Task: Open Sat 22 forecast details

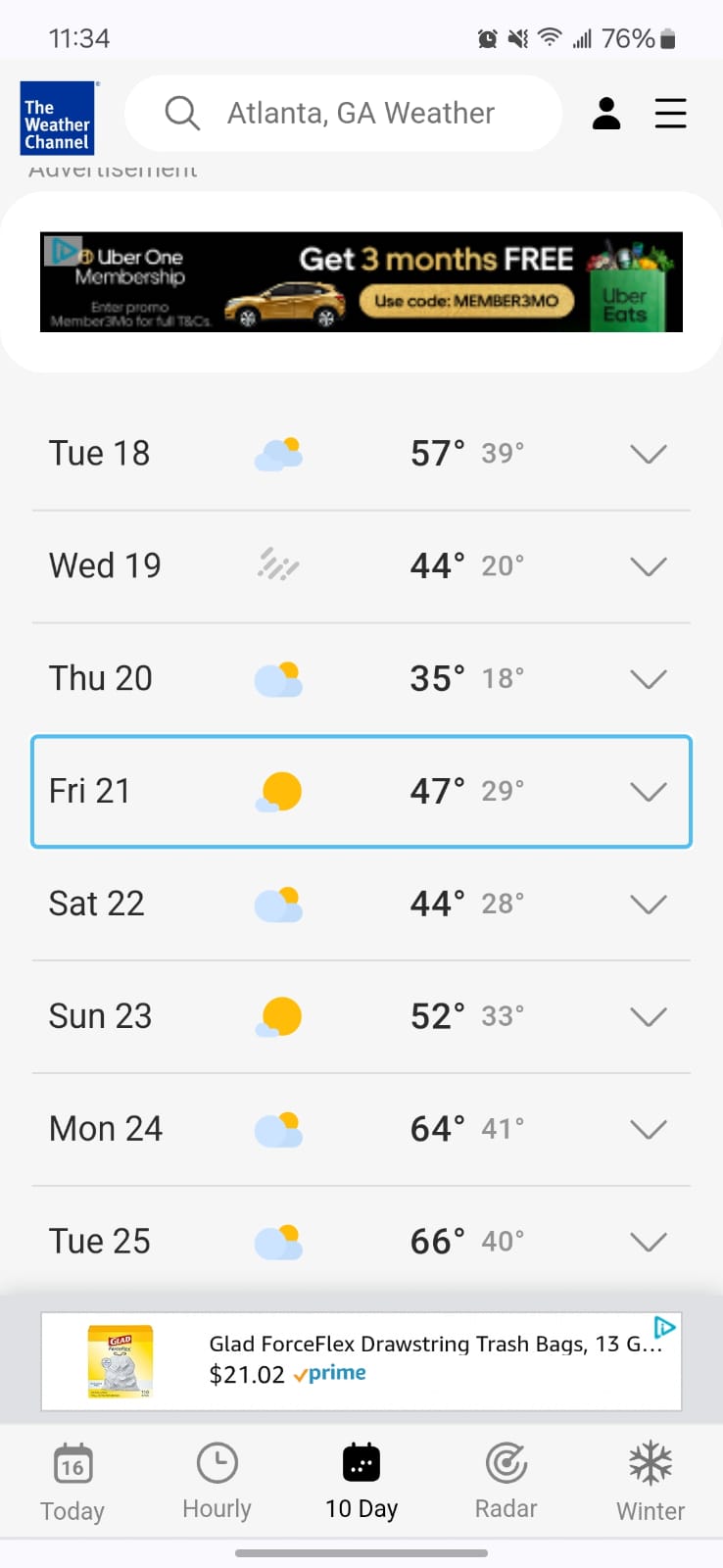Action: 648,905
